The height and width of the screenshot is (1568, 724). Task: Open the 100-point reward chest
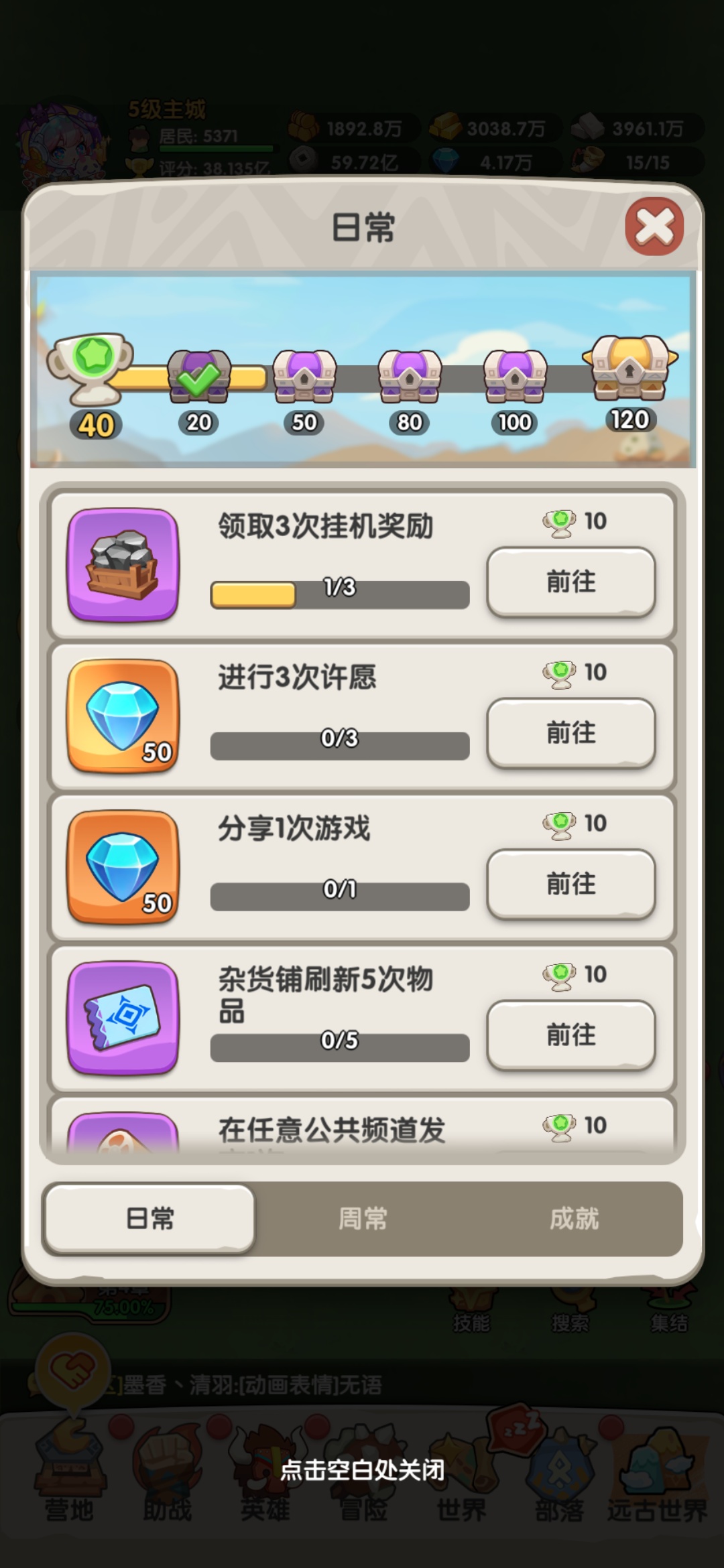pyautogui.click(x=515, y=377)
